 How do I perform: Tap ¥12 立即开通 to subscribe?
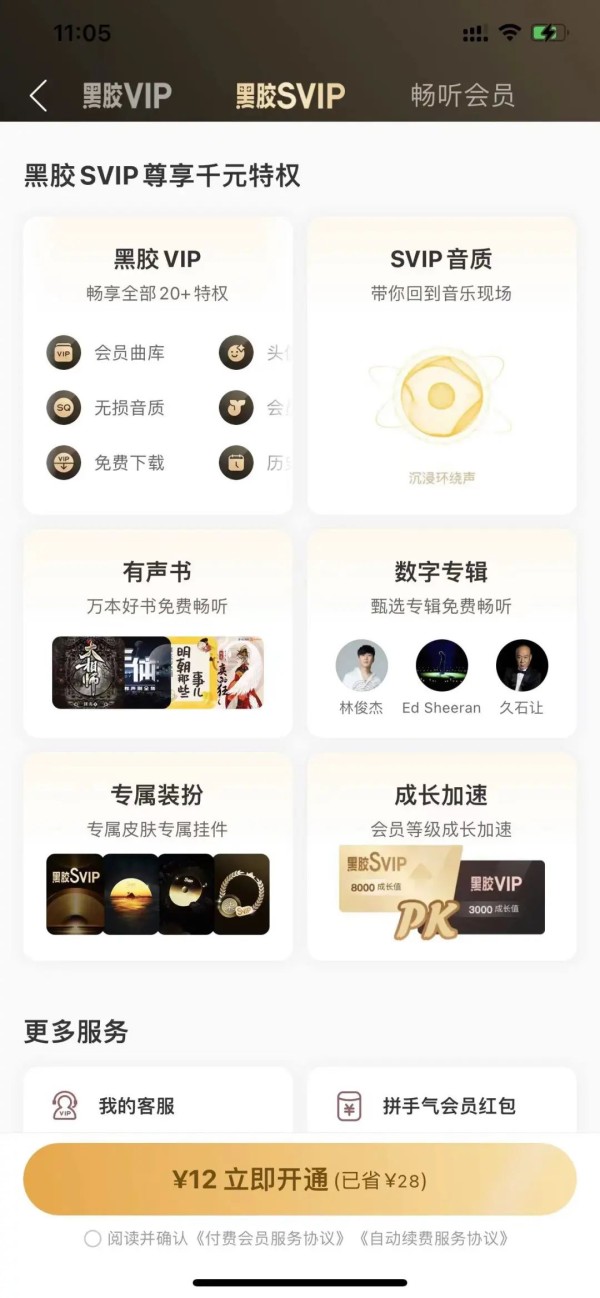300,1180
